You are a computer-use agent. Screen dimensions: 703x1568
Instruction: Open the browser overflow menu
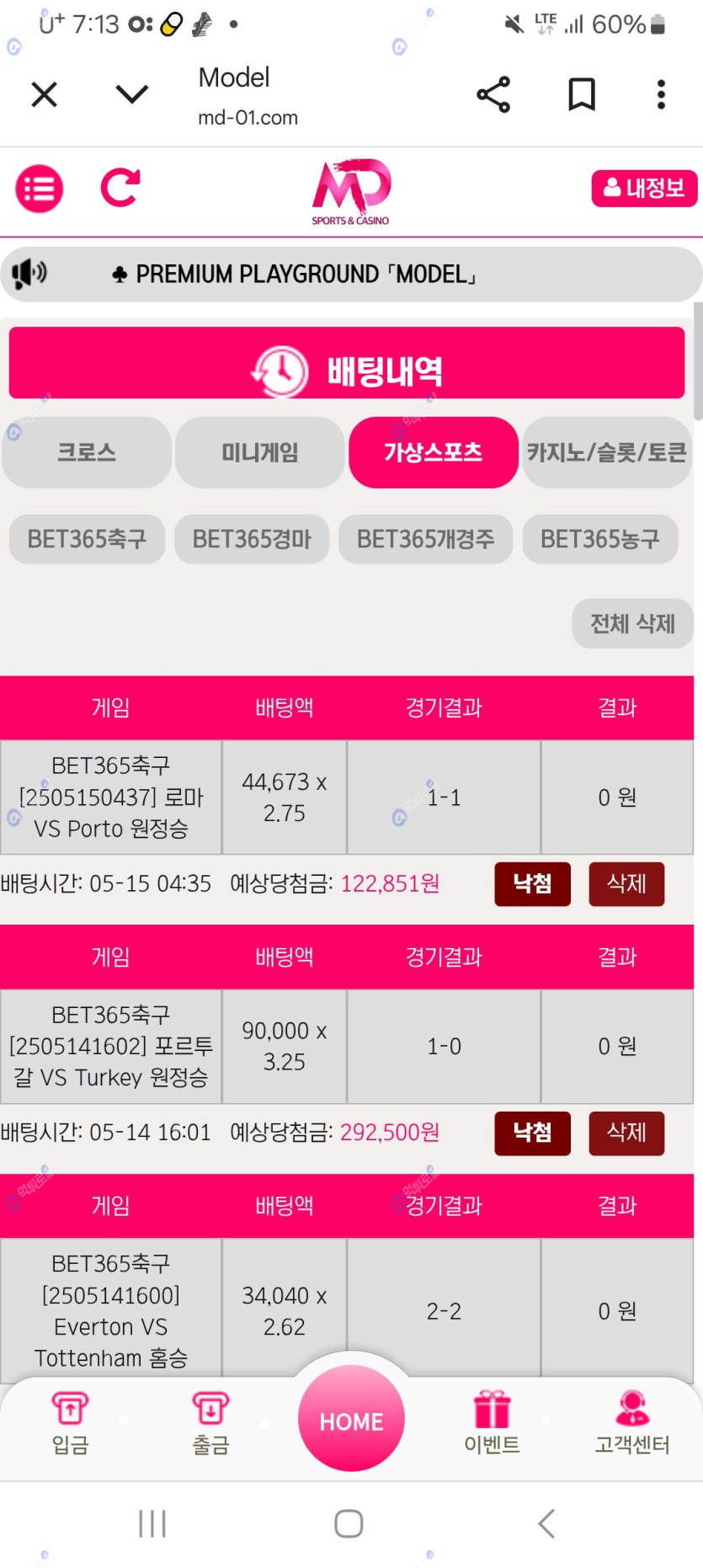click(661, 94)
